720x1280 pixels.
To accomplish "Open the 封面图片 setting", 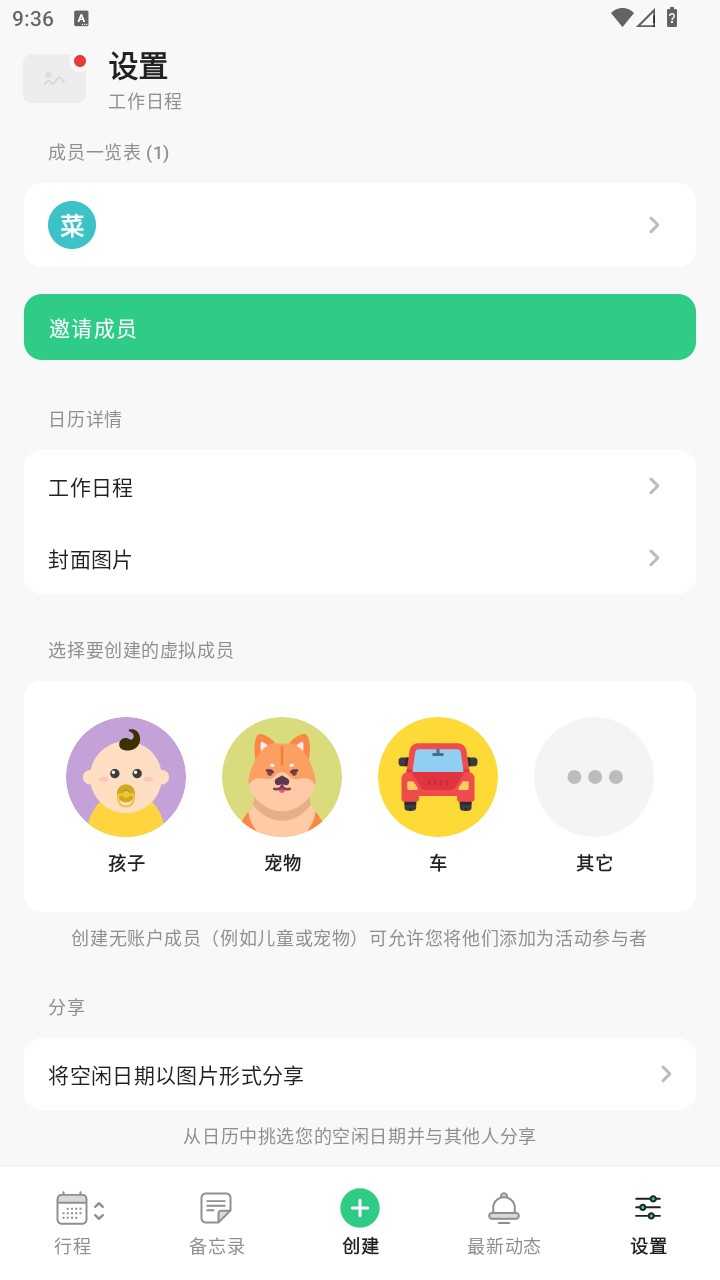I will tap(360, 559).
